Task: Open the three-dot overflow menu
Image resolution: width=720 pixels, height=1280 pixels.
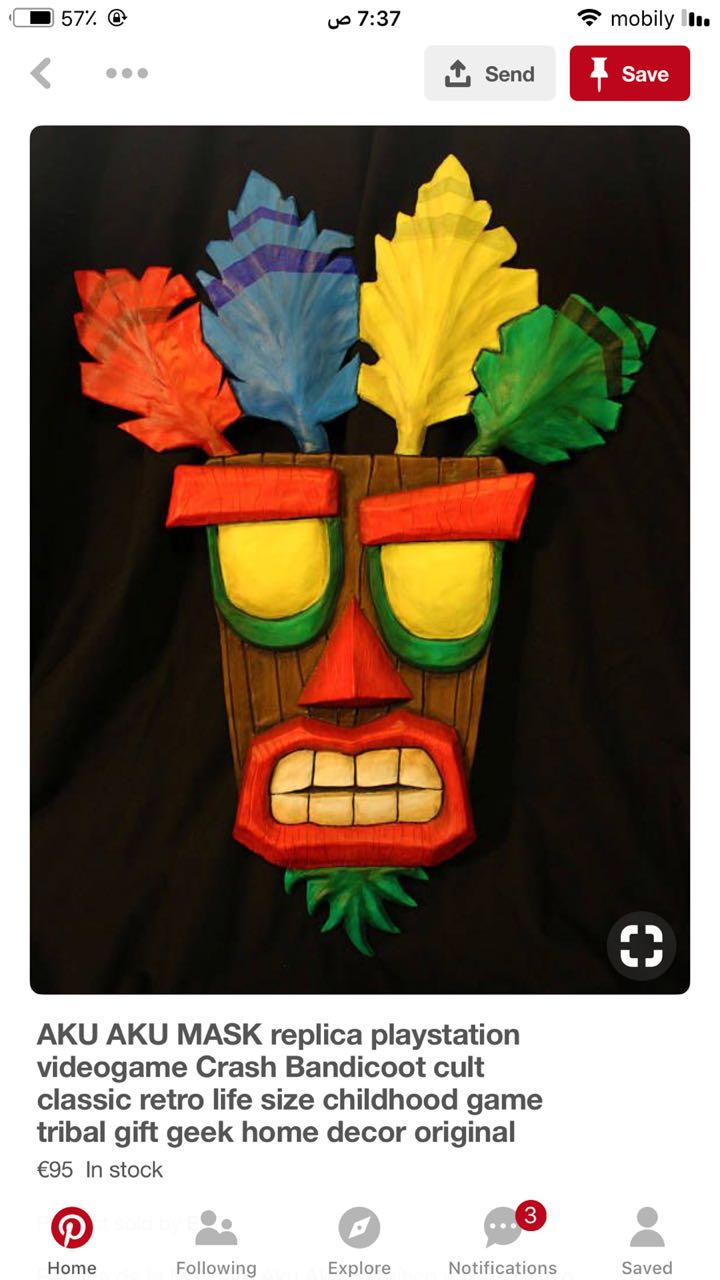Action: (127, 73)
